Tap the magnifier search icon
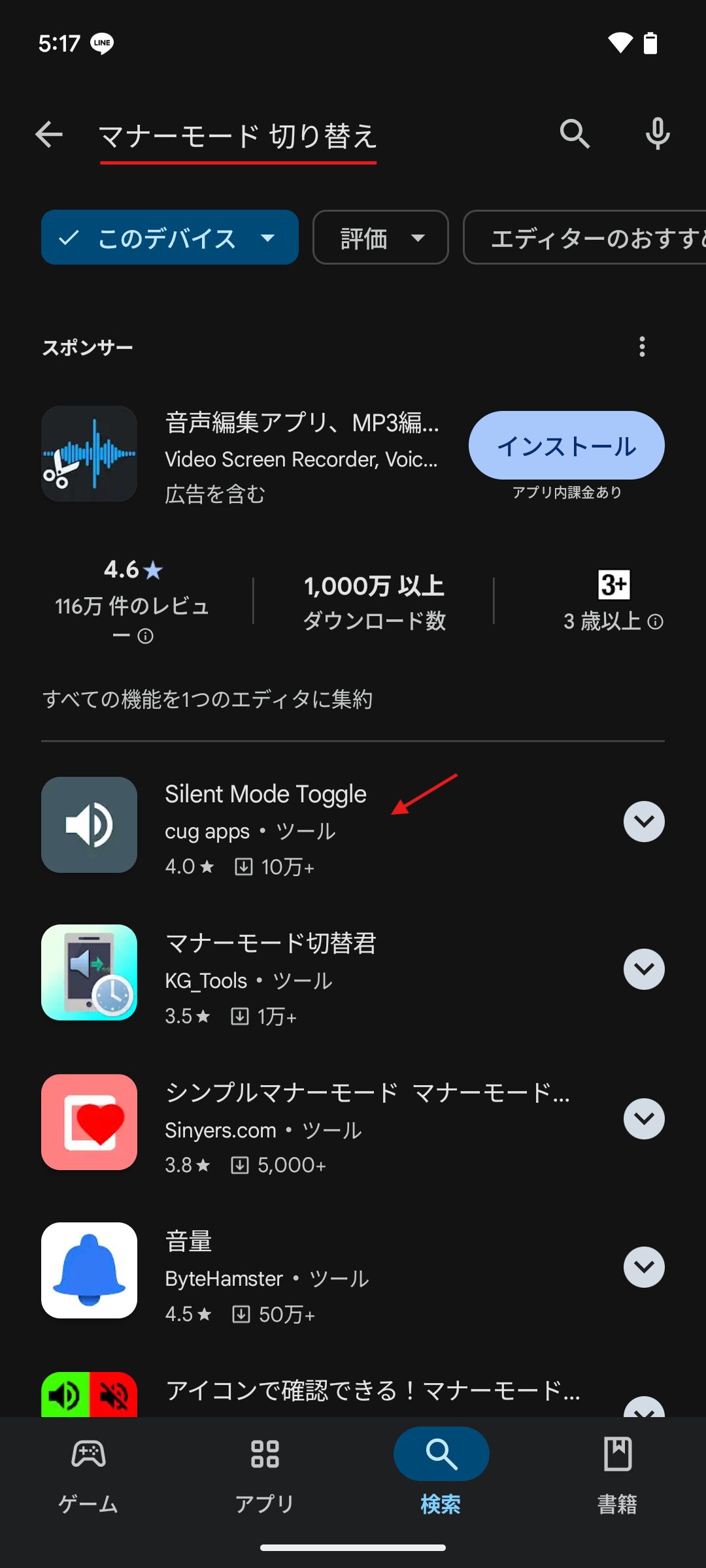The image size is (706, 1568). 574,133
